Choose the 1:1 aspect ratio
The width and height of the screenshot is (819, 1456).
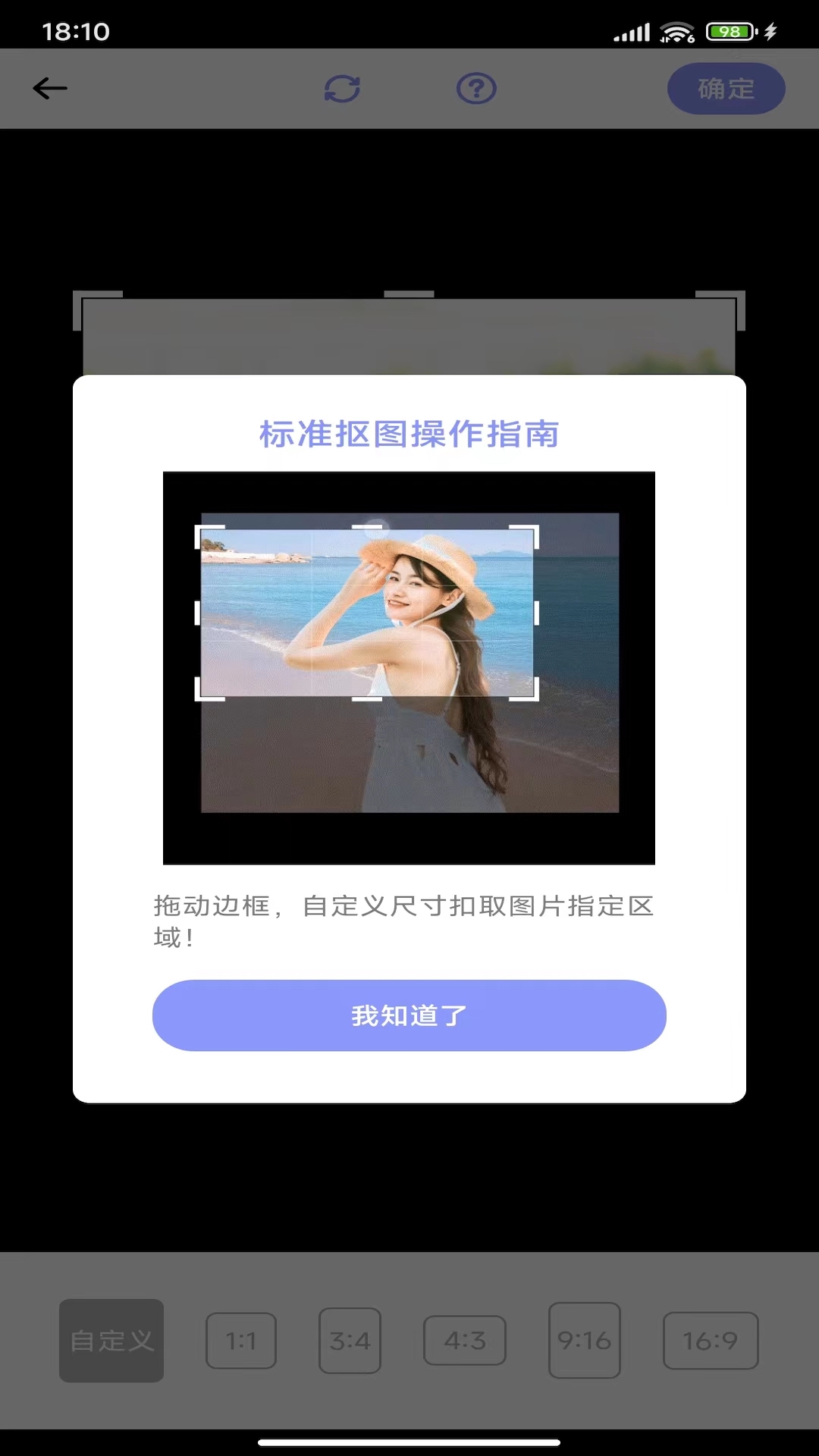[241, 1340]
